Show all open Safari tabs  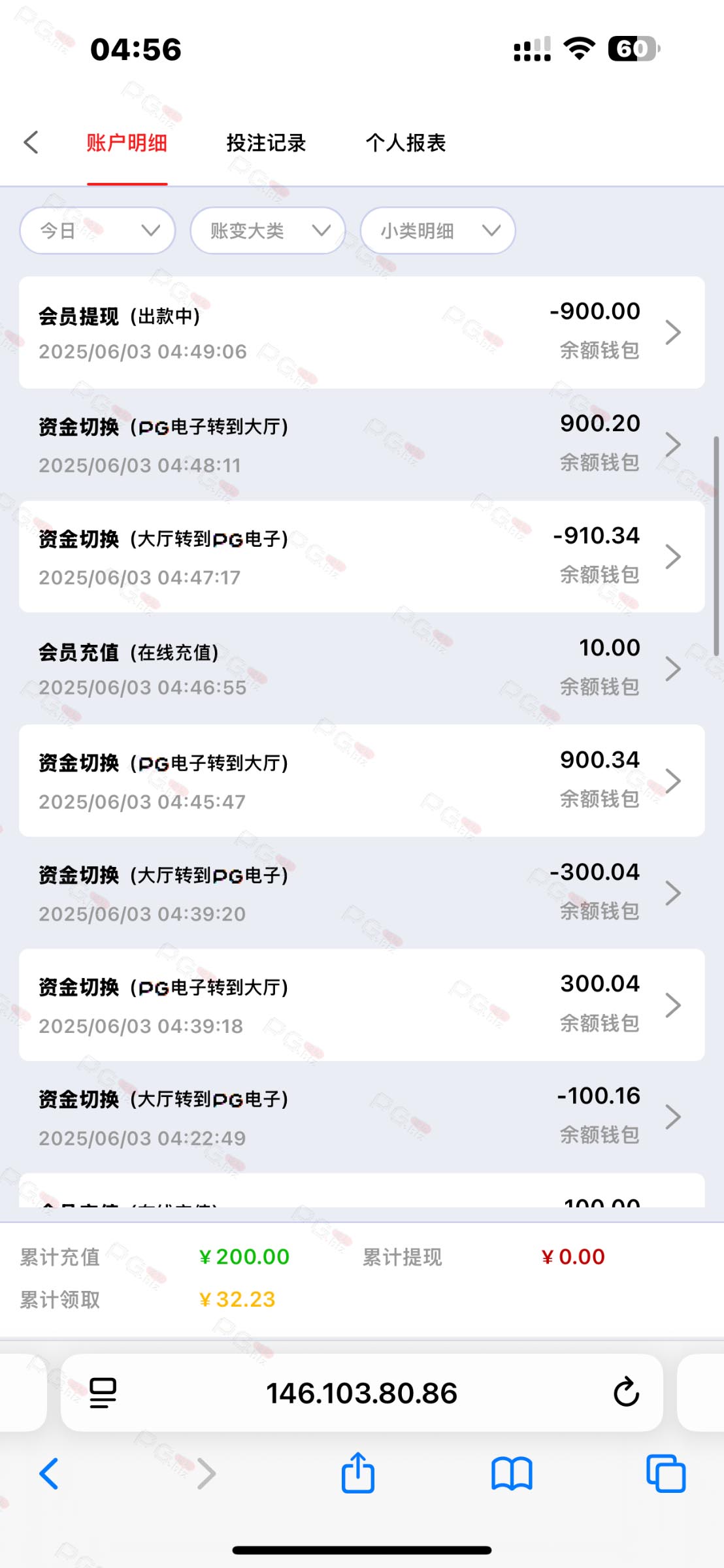[665, 1474]
